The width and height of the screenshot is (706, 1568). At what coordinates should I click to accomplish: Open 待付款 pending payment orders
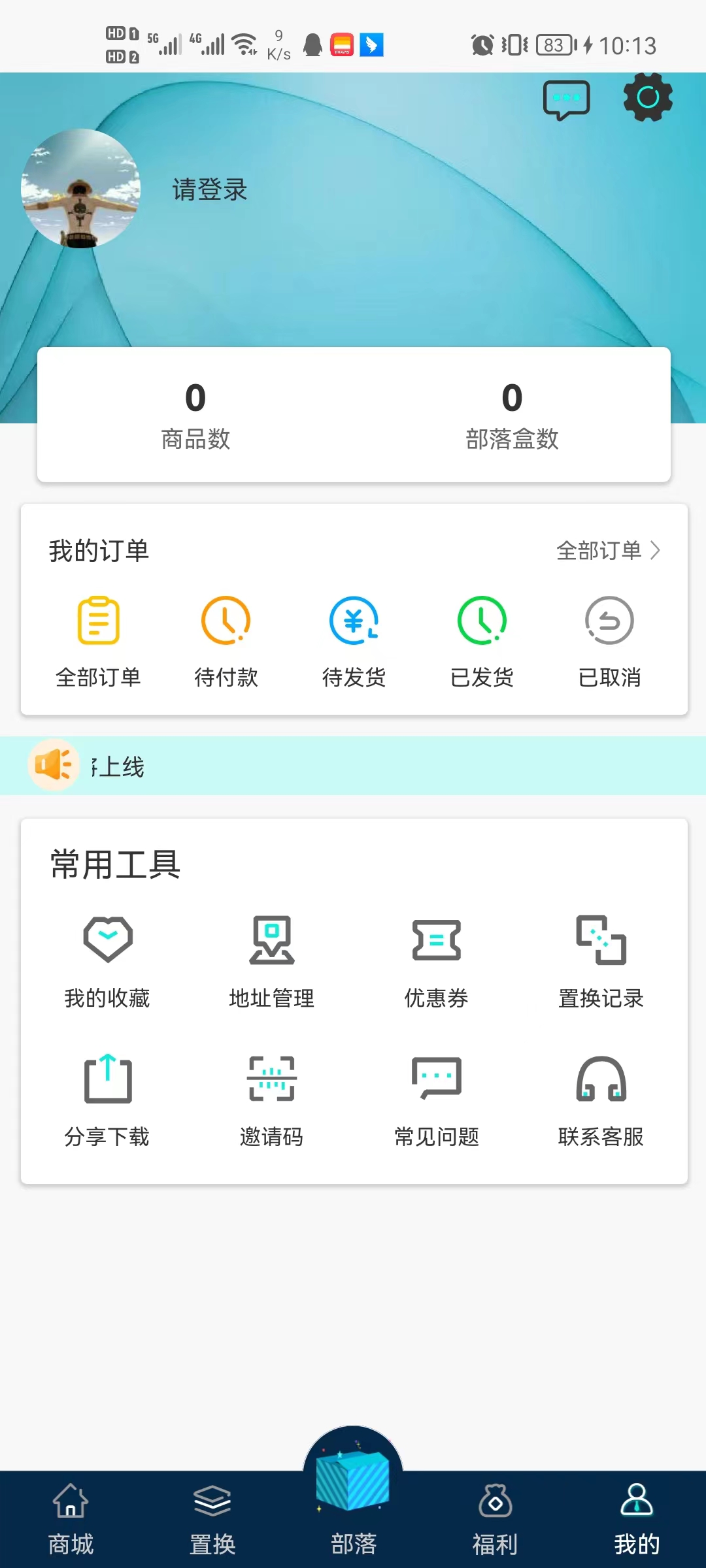(226, 640)
